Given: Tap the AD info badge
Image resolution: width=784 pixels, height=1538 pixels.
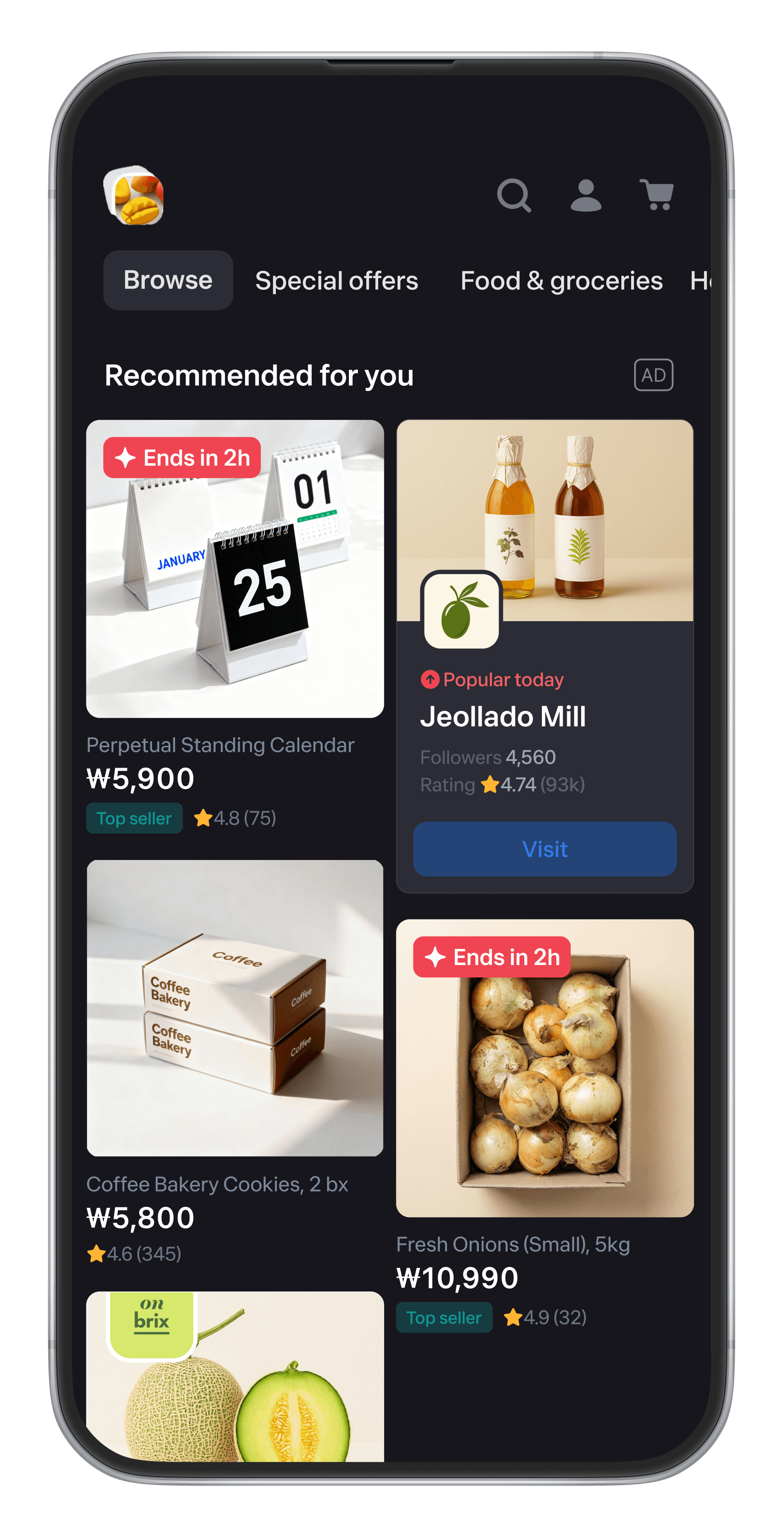Looking at the screenshot, I should (653, 375).
